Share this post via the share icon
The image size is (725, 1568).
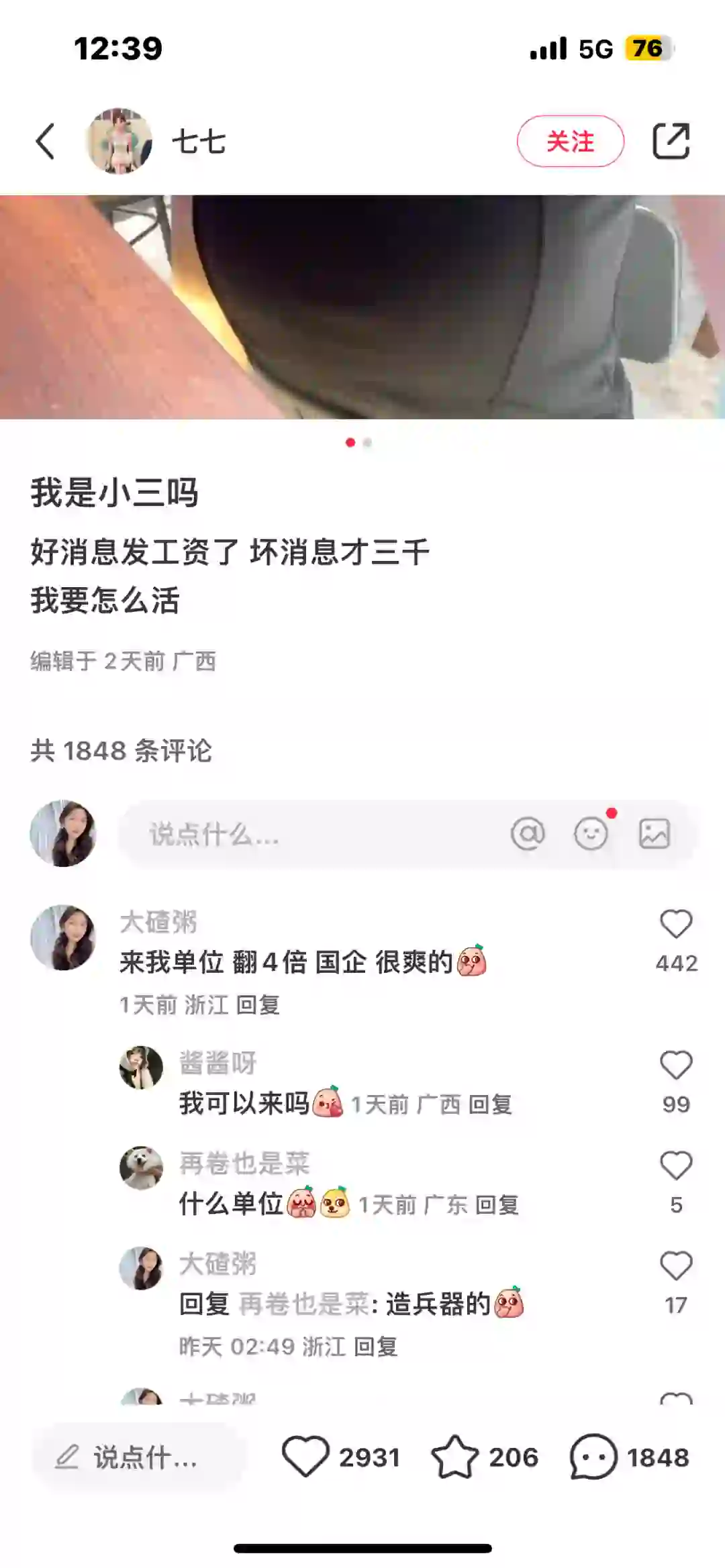coord(671,141)
